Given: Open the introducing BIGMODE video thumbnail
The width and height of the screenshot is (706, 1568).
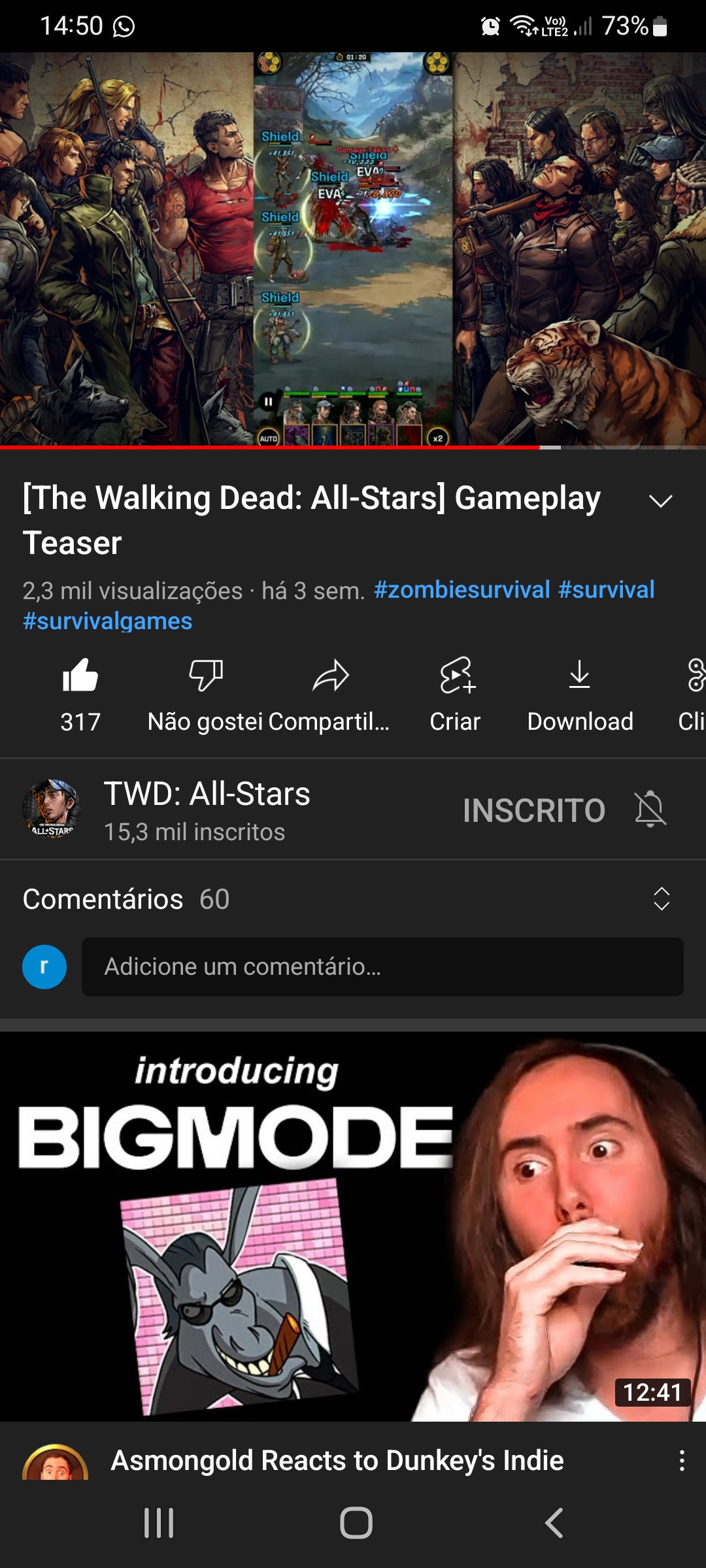Looking at the screenshot, I should [353, 1225].
